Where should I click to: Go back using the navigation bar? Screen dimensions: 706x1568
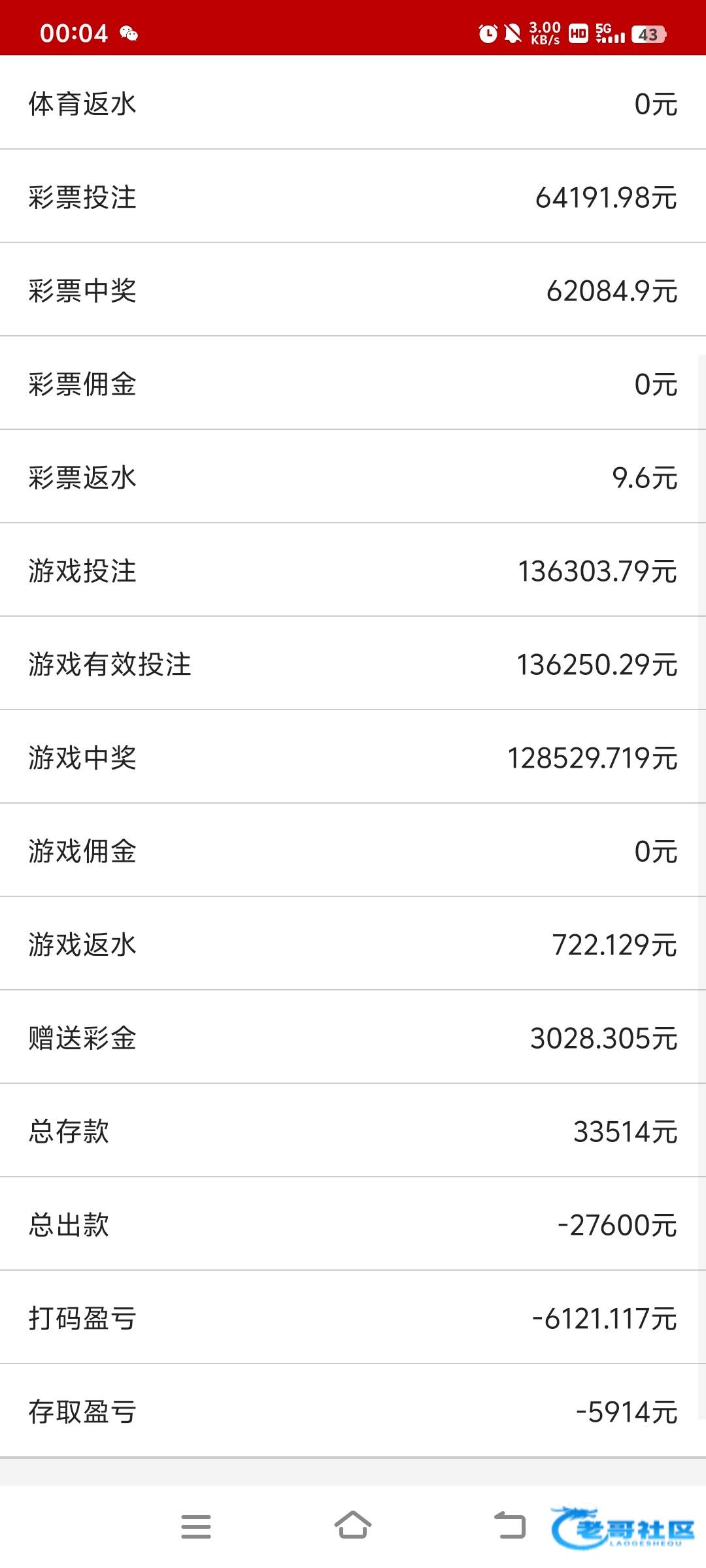(x=510, y=1526)
